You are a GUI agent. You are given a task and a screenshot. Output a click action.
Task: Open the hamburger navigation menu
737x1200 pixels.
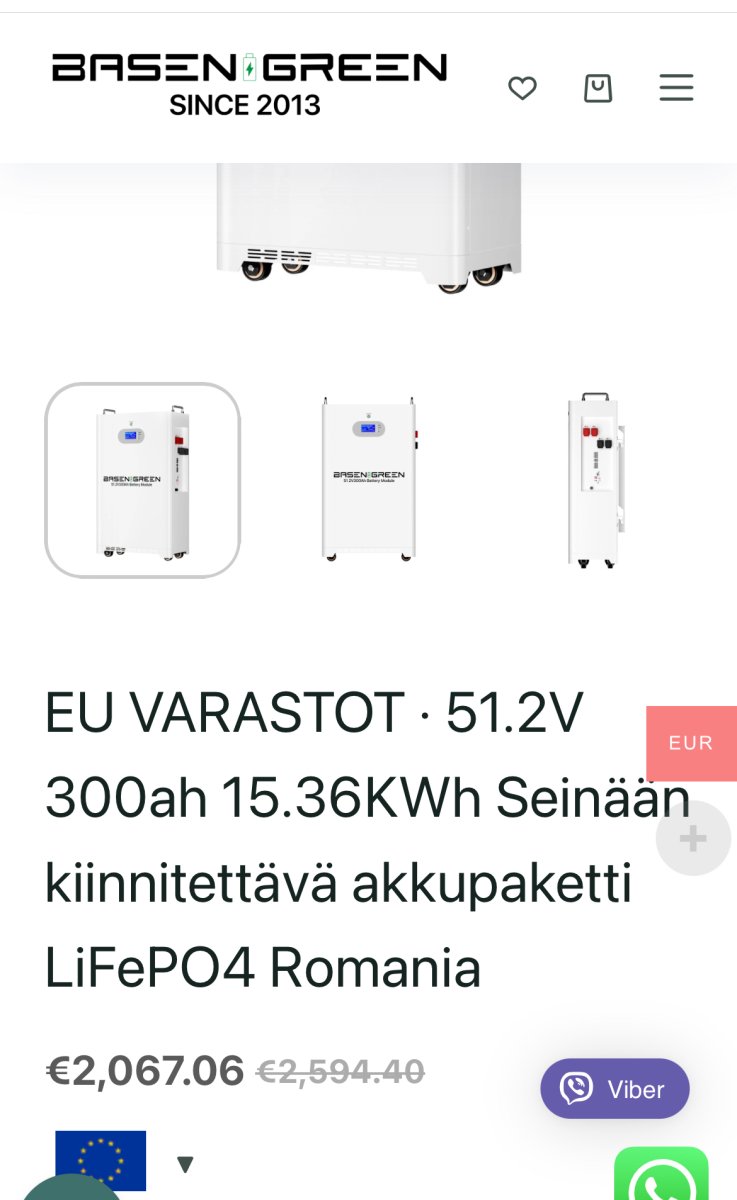tap(676, 89)
